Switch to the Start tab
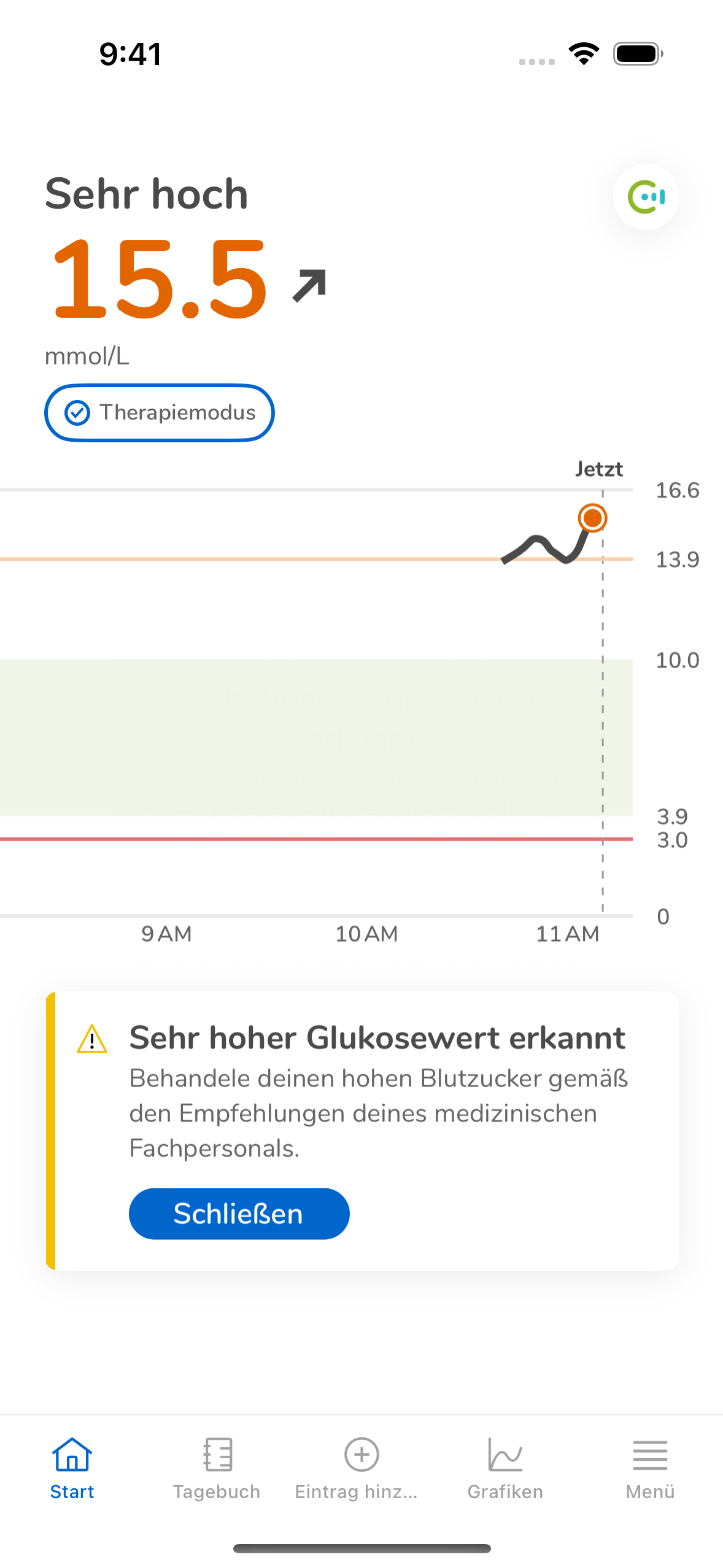723x1568 pixels. pos(72,1469)
